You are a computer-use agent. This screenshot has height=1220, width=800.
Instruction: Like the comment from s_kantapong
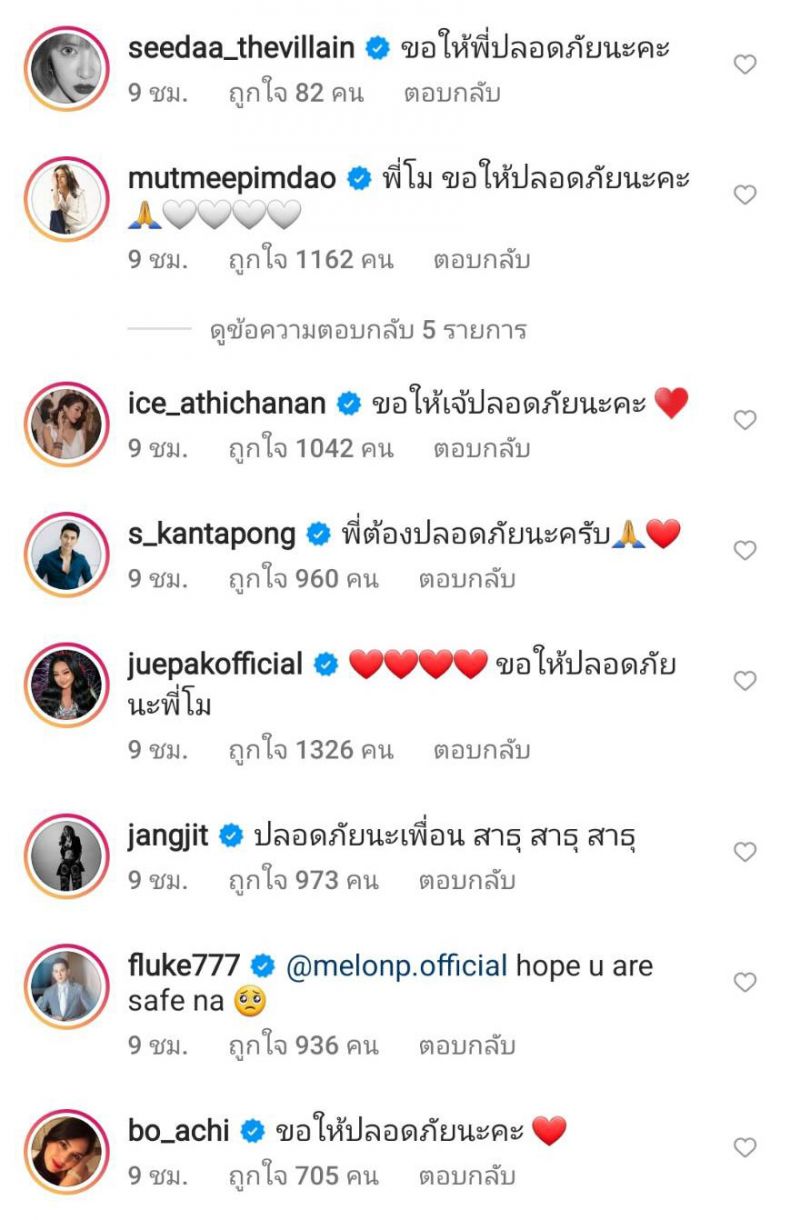[x=745, y=550]
